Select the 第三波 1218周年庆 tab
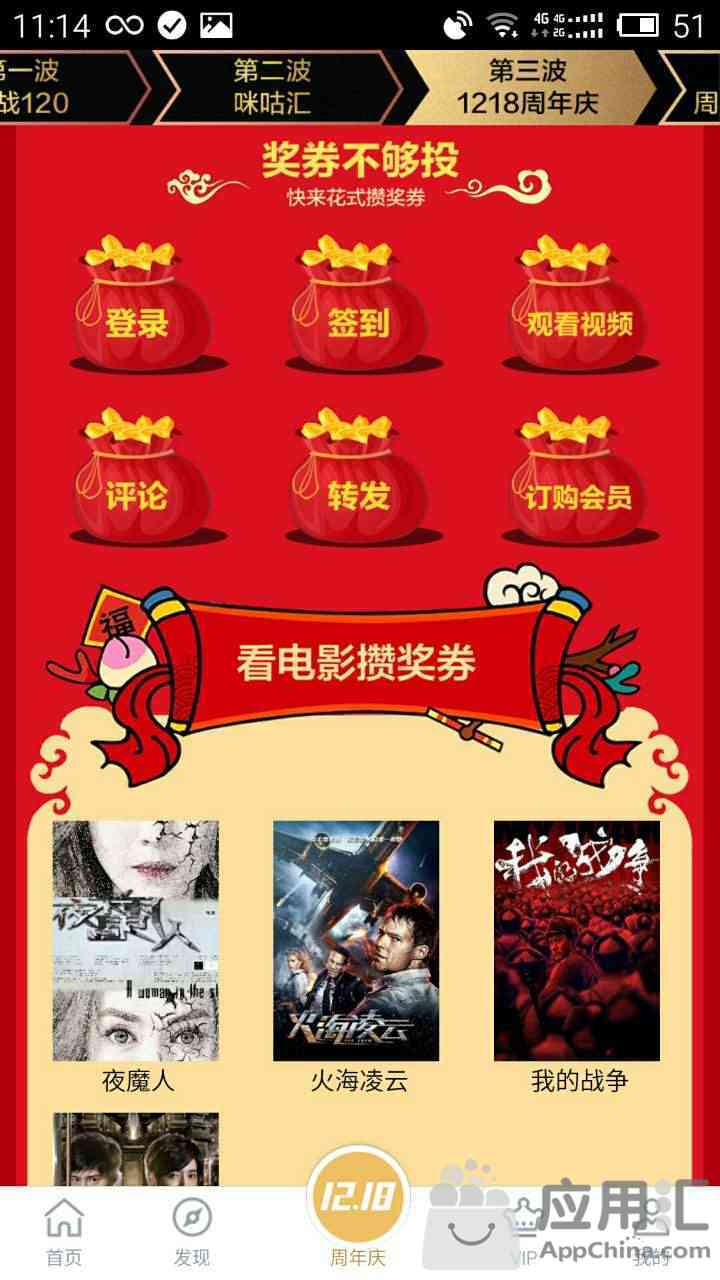 point(528,86)
